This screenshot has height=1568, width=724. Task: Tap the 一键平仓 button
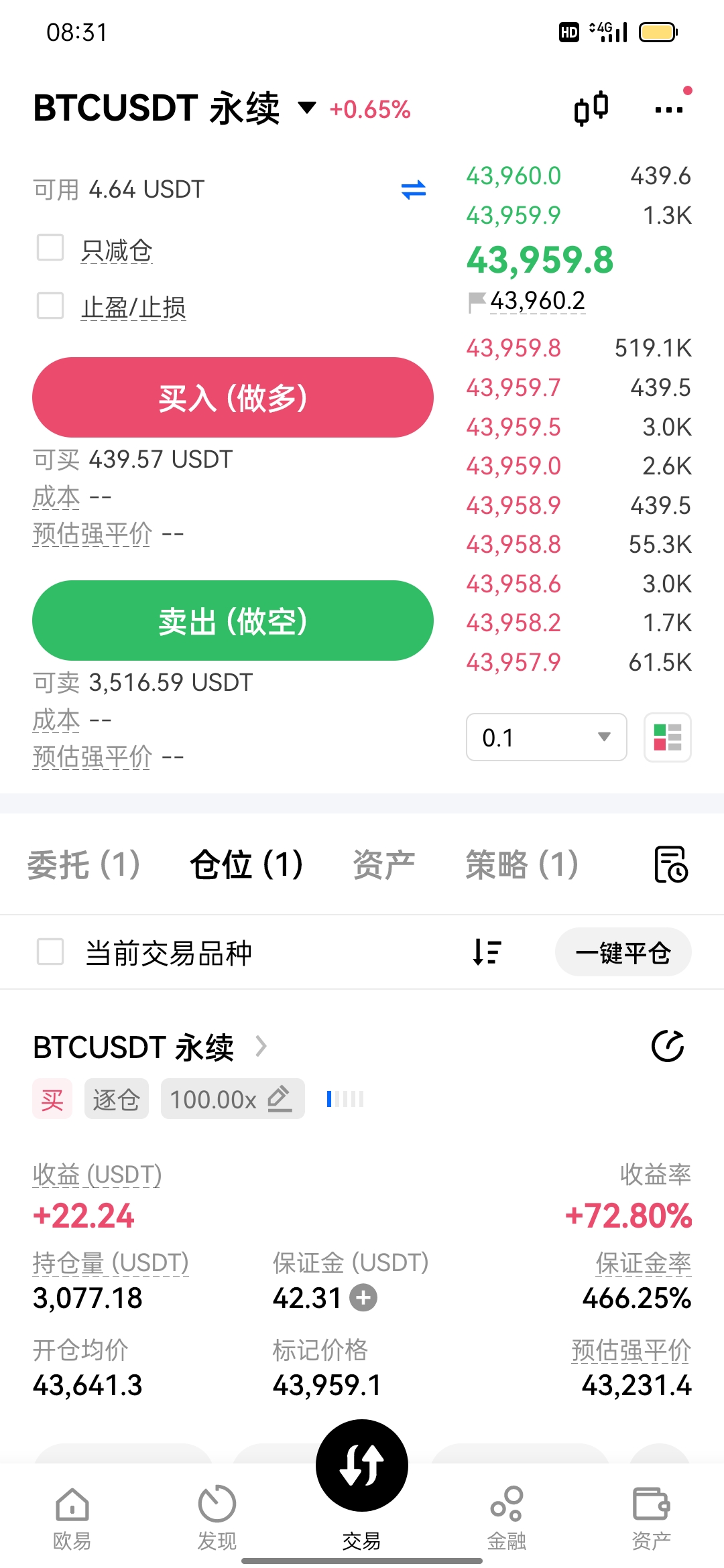tap(623, 952)
